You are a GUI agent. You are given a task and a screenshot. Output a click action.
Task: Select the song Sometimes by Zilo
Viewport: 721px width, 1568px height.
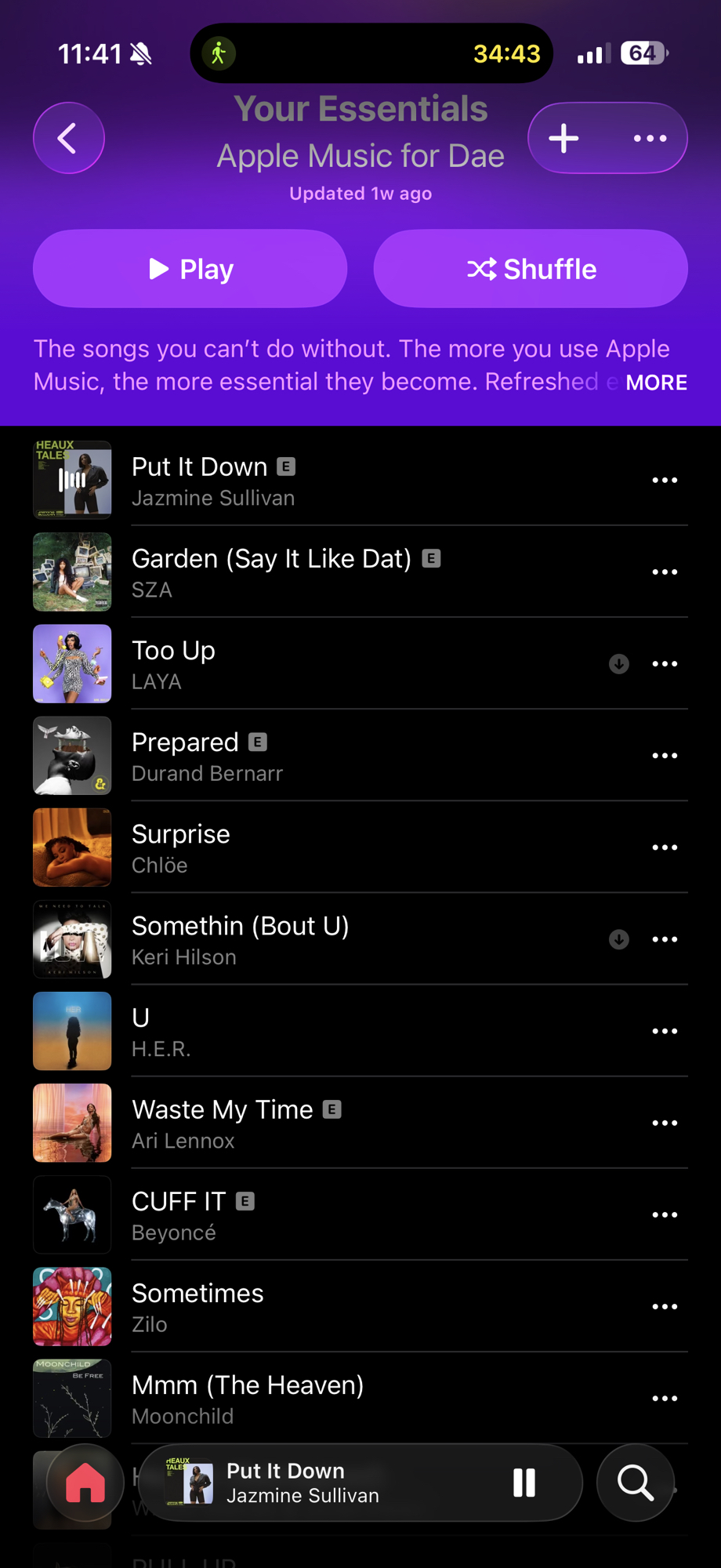point(313,1307)
